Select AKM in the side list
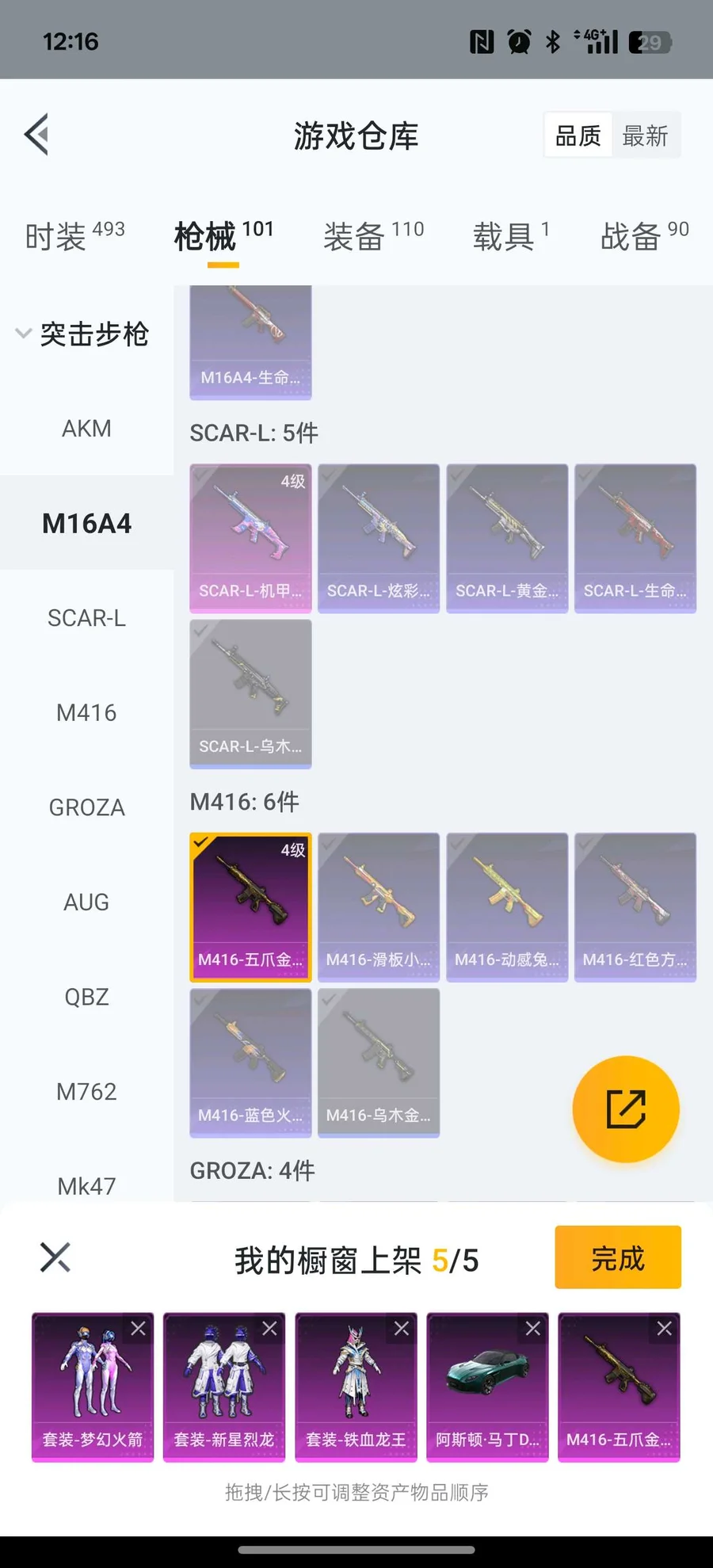This screenshot has height=1568, width=713. (x=86, y=429)
